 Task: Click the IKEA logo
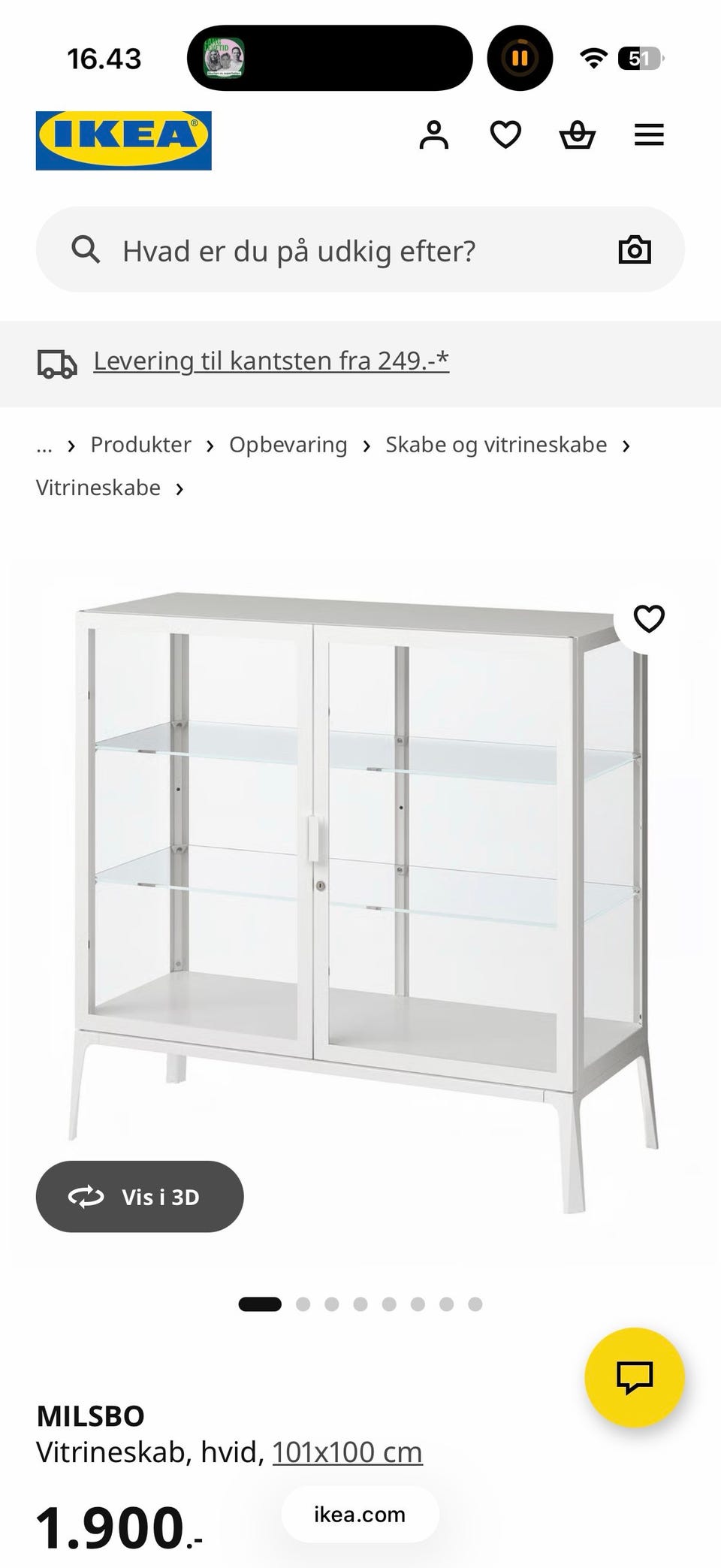(x=124, y=140)
